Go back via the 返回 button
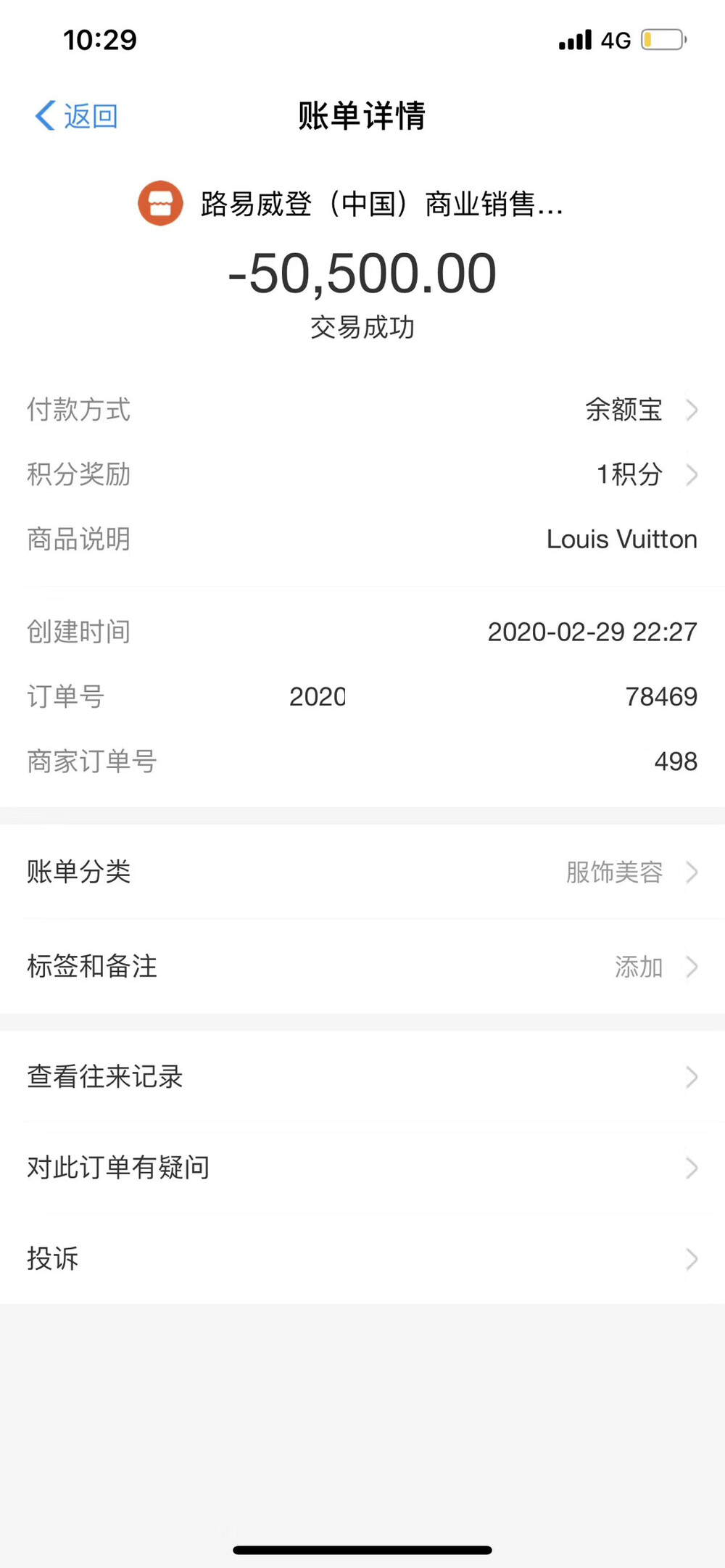The width and height of the screenshot is (725, 1568). pos(78,116)
